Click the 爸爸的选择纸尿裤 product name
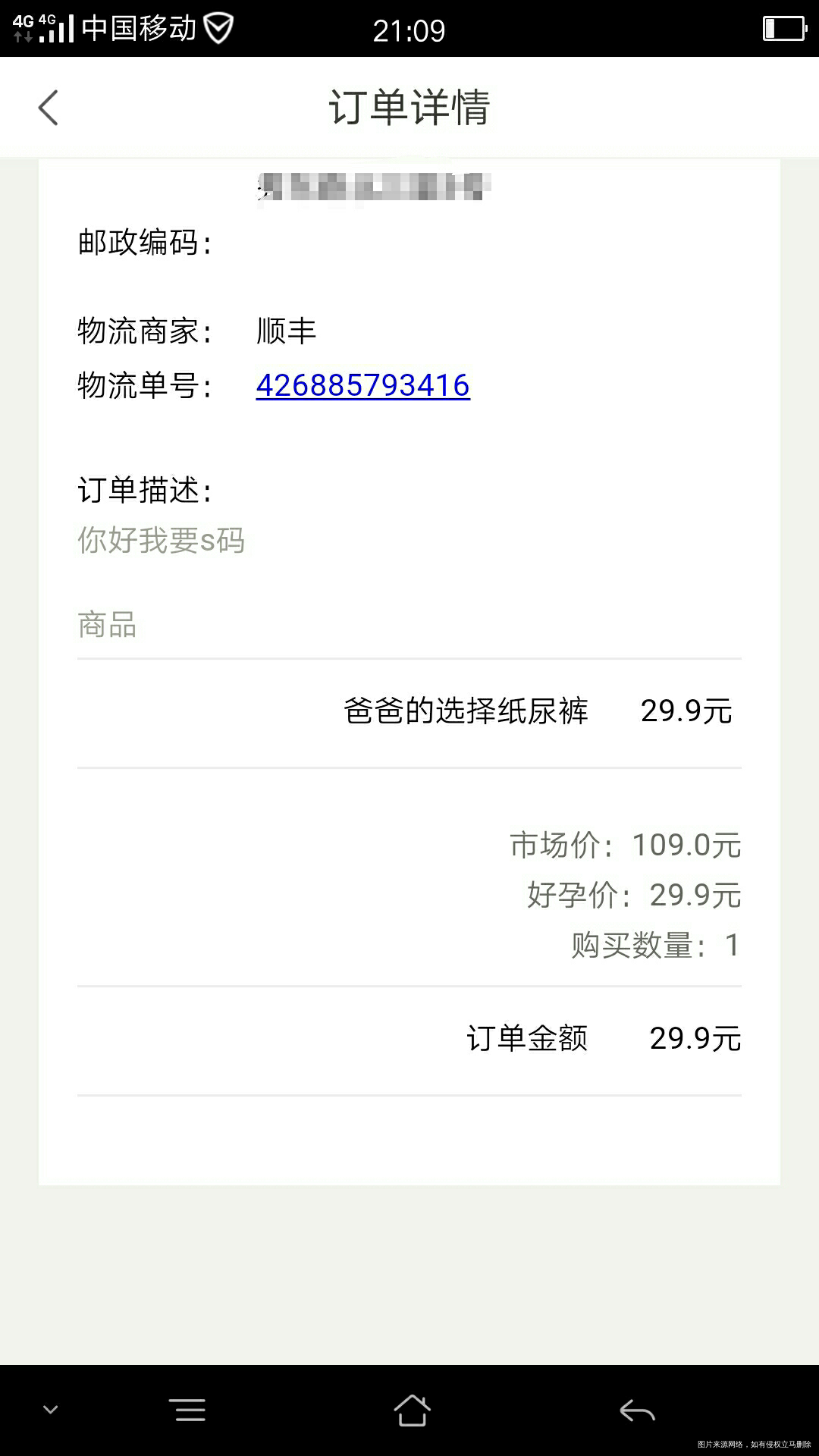Image resolution: width=819 pixels, height=1456 pixels. (465, 711)
